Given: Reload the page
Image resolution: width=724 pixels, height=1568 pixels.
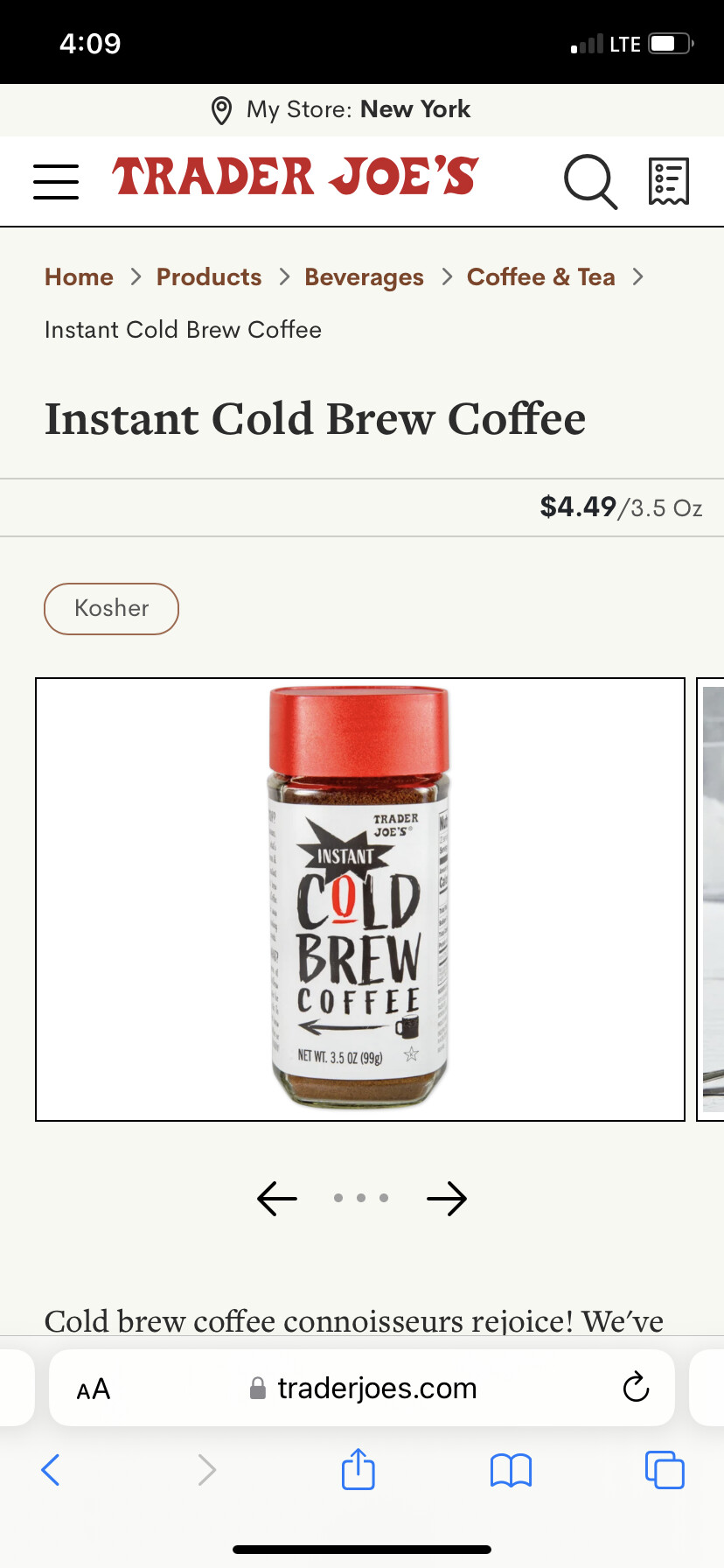Looking at the screenshot, I should (636, 1388).
